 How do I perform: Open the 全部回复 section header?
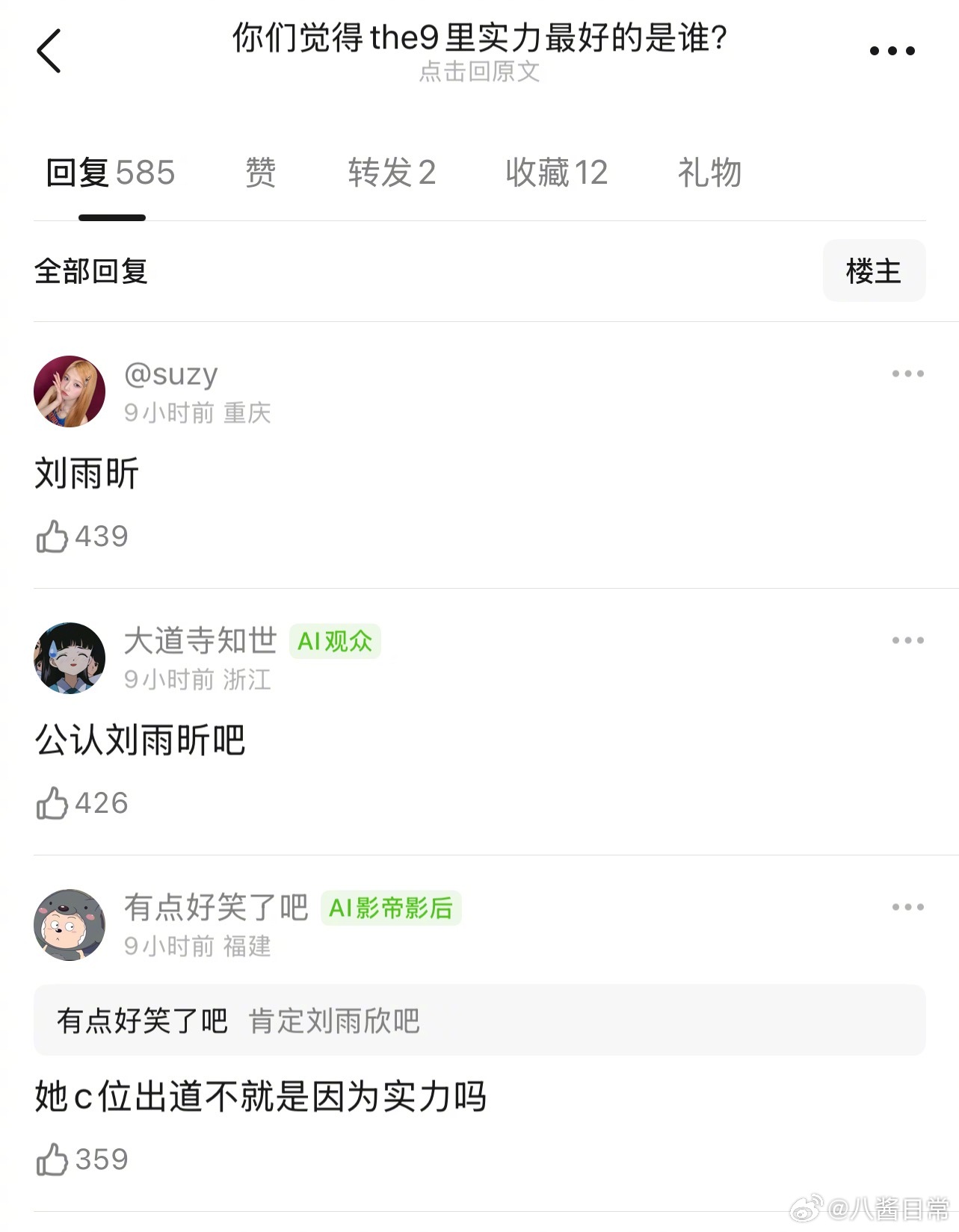click(x=90, y=273)
